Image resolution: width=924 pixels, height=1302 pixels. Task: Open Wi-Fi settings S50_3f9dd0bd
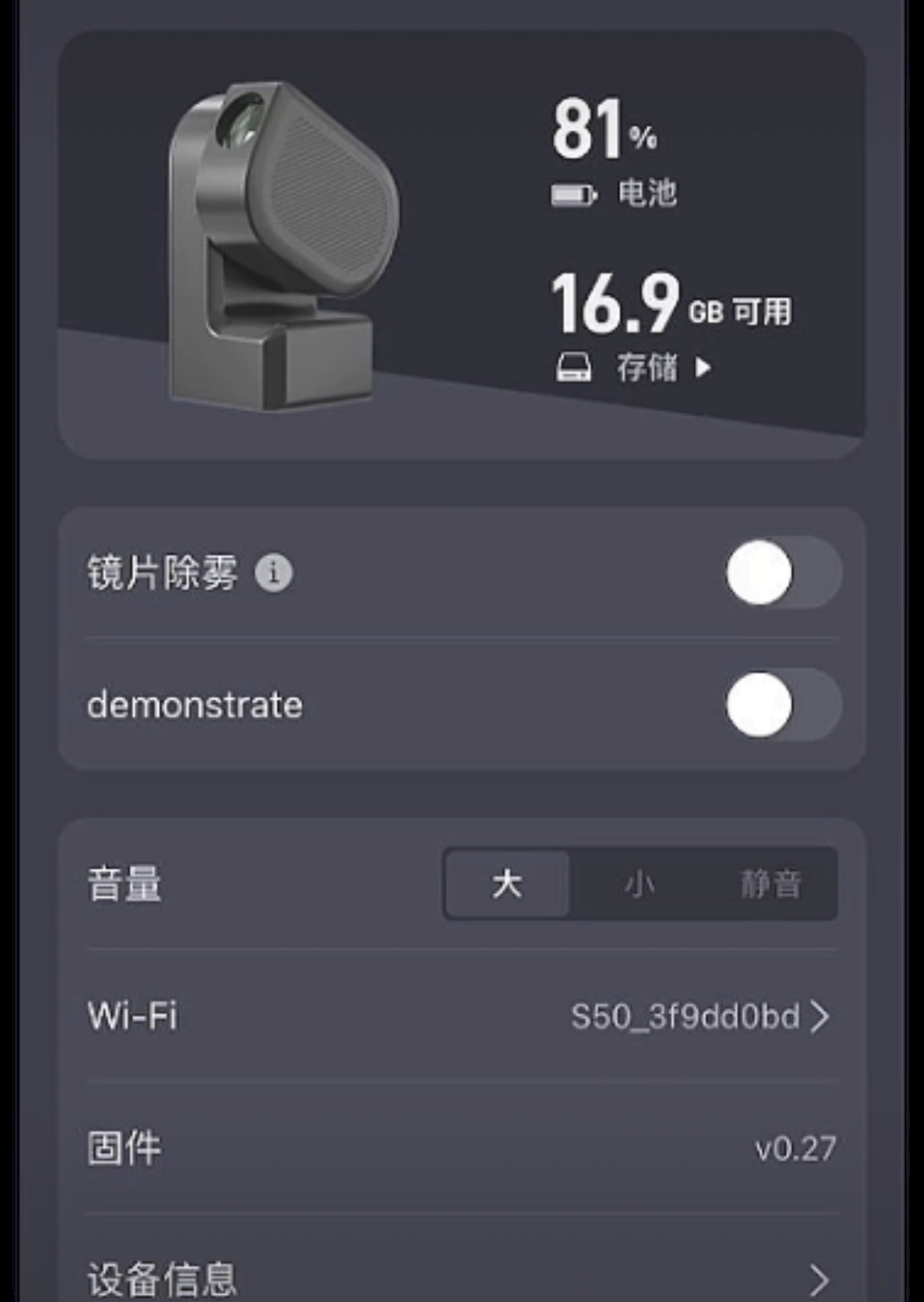699,1016
